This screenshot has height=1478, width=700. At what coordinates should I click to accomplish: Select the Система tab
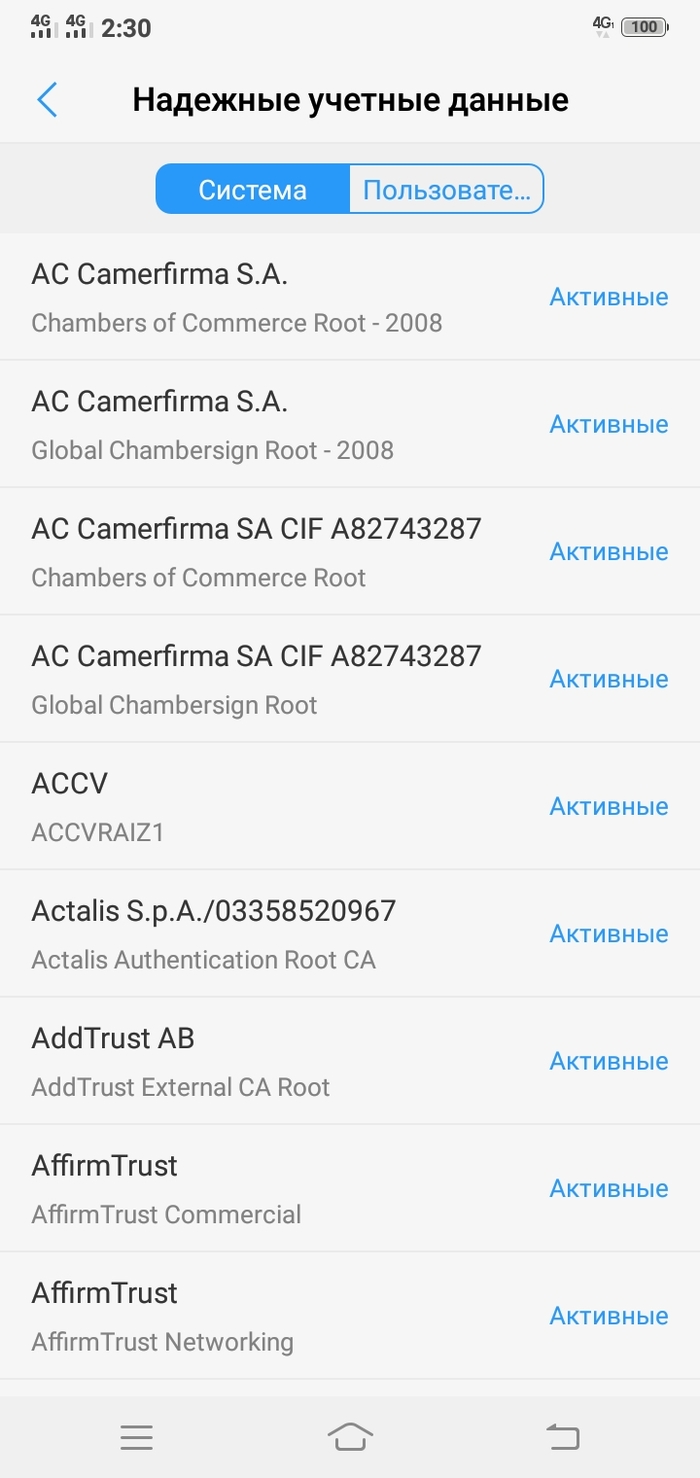click(x=253, y=190)
